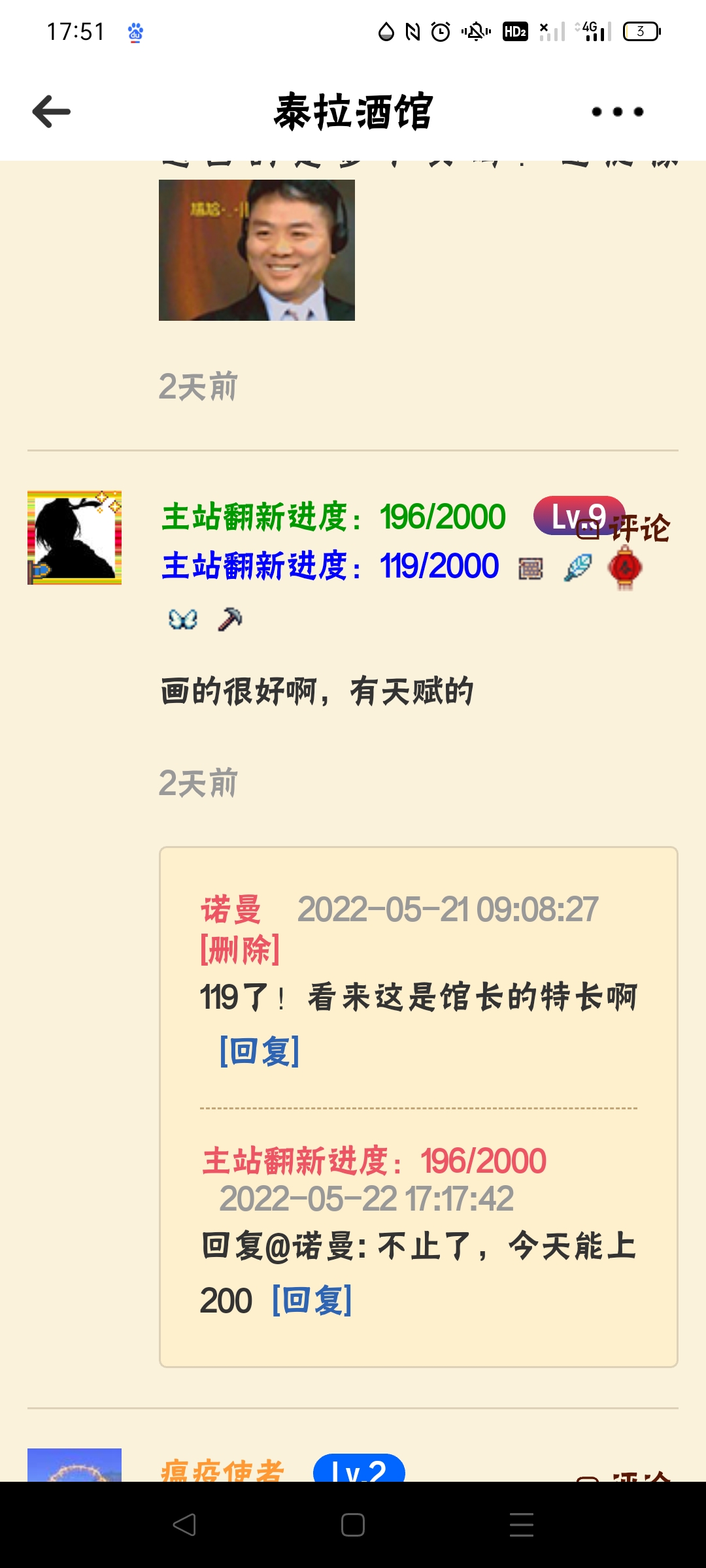706x1568 pixels.
Task: Open the smiling man photo in post
Action: click(256, 250)
